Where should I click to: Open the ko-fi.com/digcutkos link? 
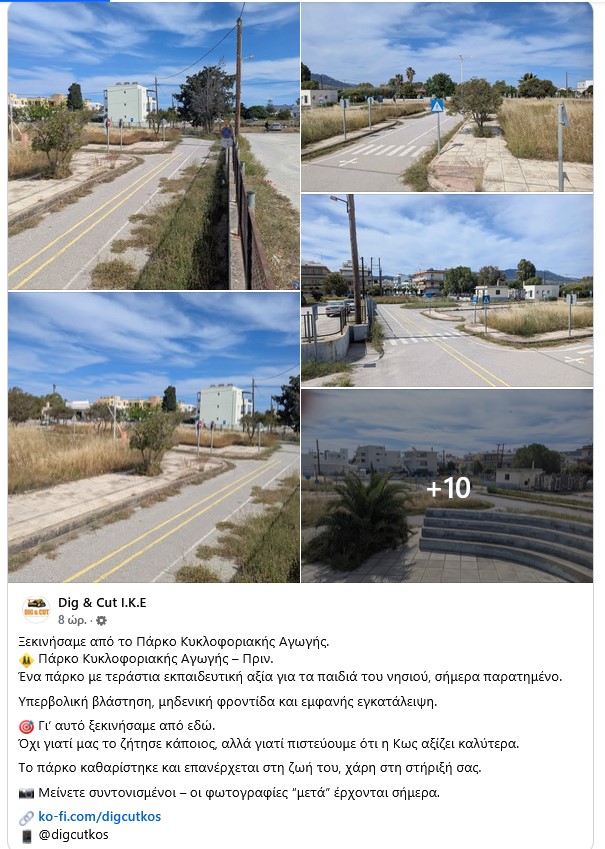pos(99,816)
